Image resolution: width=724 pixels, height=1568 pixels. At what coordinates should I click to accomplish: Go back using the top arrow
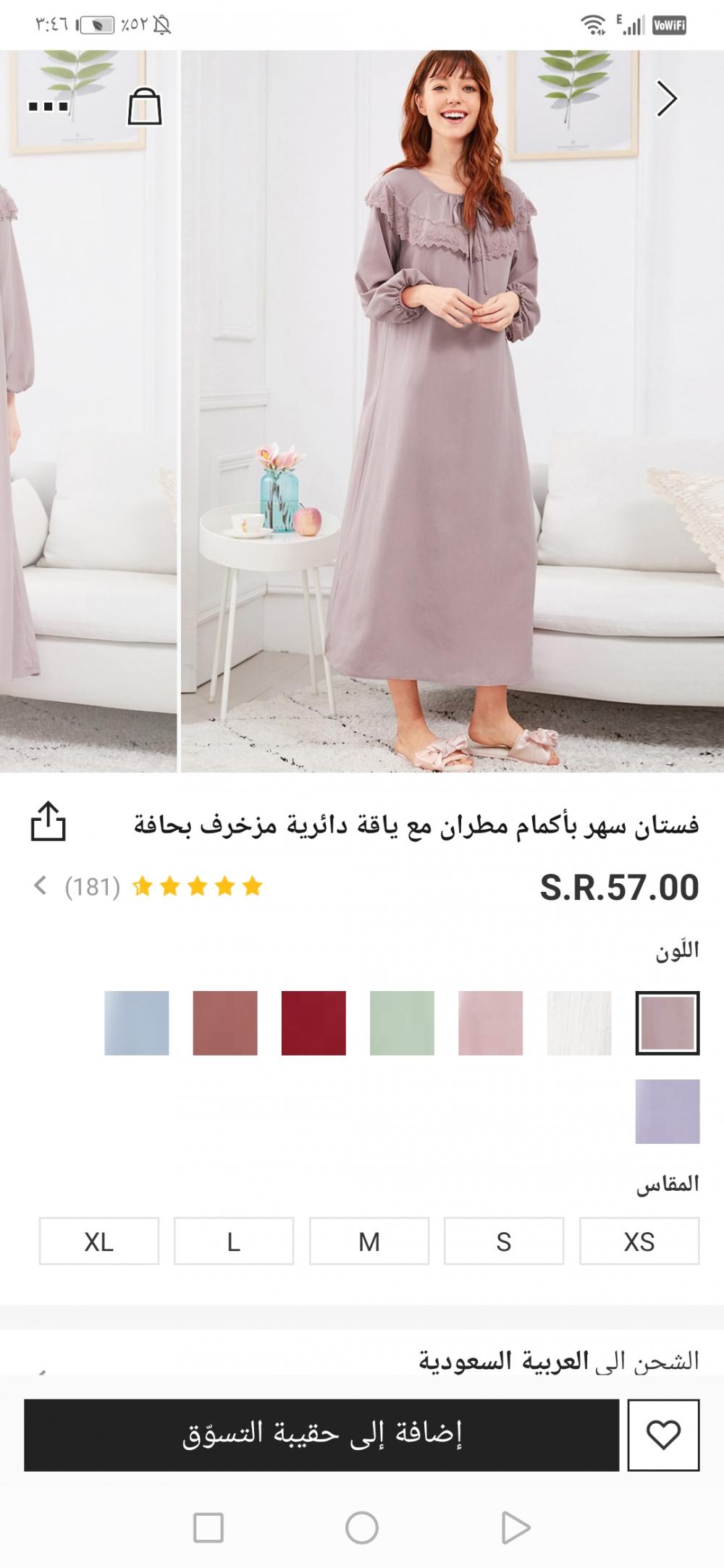click(x=667, y=98)
